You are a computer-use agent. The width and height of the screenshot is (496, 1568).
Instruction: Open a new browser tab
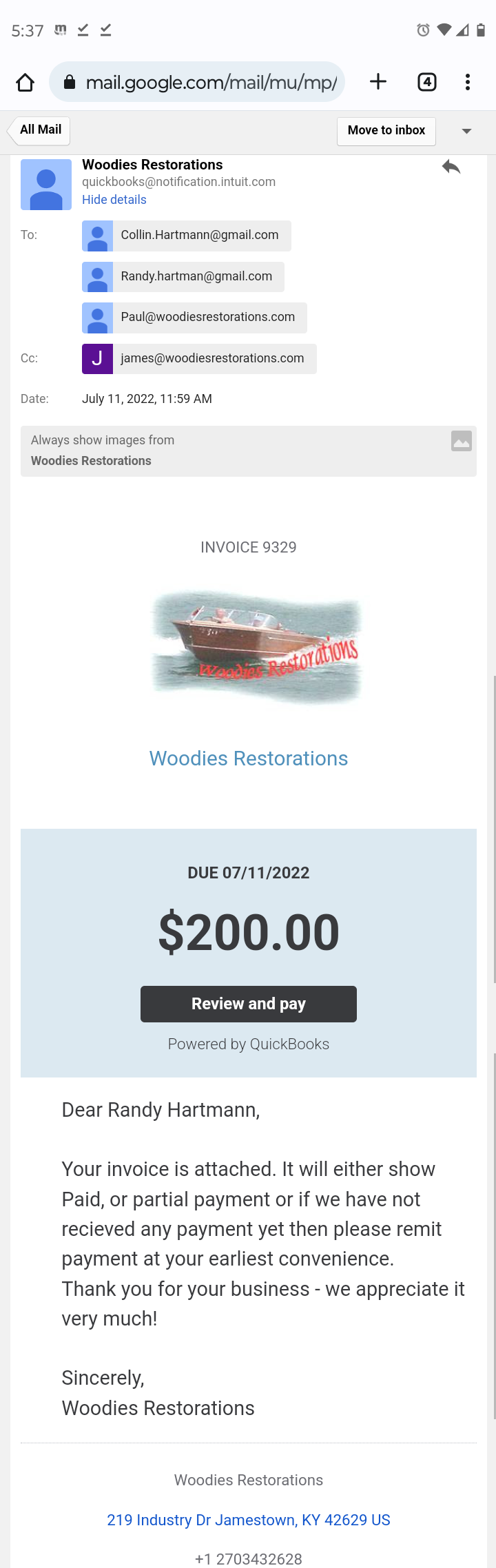[x=378, y=82]
